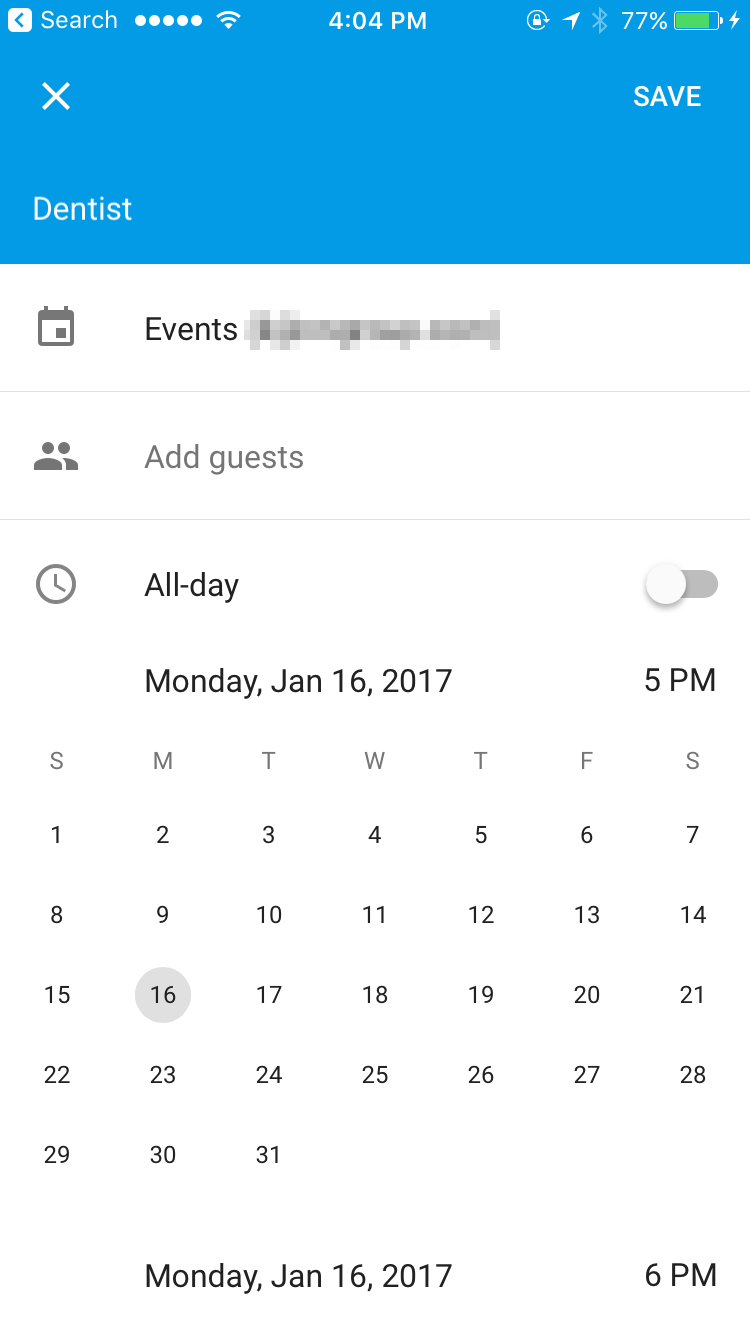Choose Saturday the 28th

click(693, 1075)
